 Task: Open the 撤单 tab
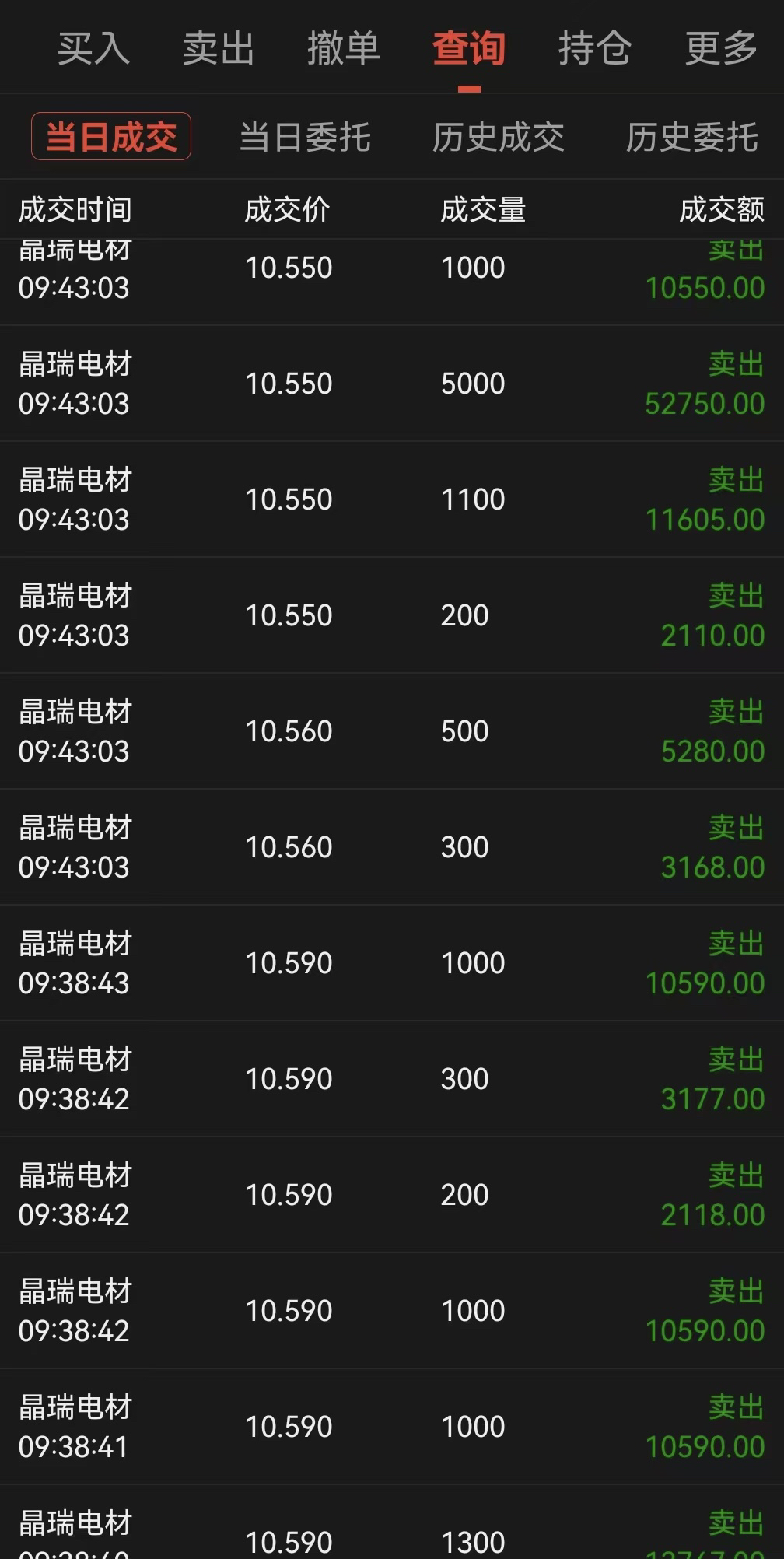[344, 49]
